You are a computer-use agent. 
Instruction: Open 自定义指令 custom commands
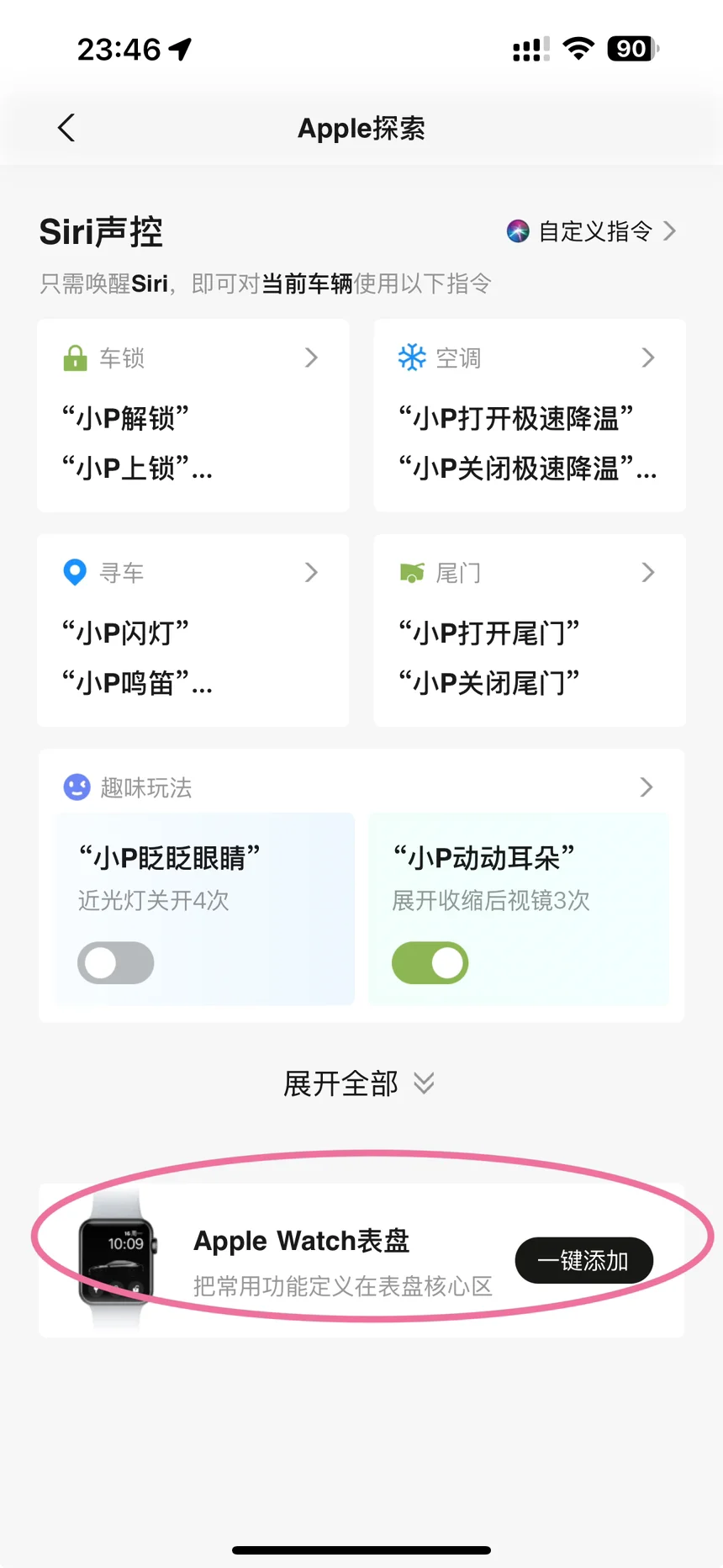pos(592,231)
